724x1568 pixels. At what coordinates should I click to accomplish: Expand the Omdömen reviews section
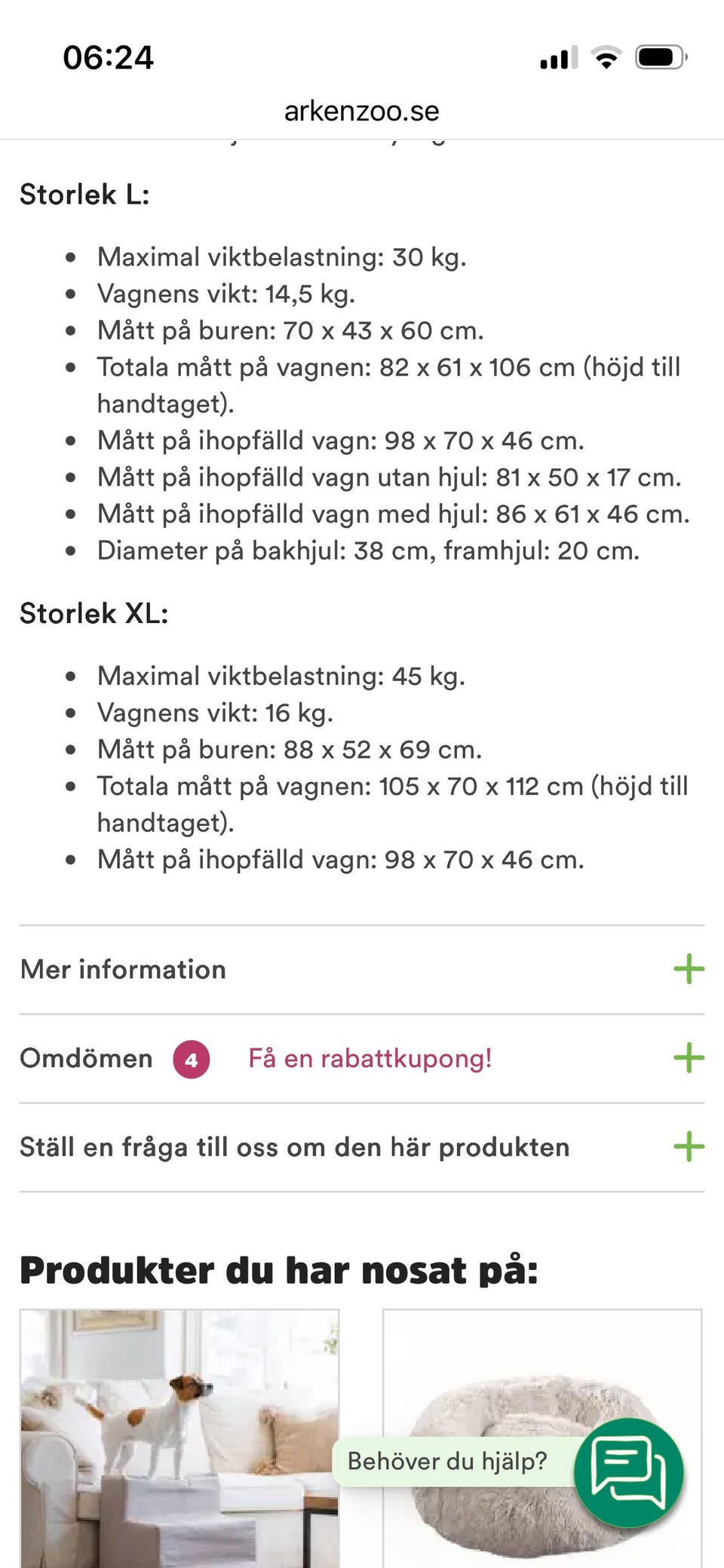(x=688, y=1058)
